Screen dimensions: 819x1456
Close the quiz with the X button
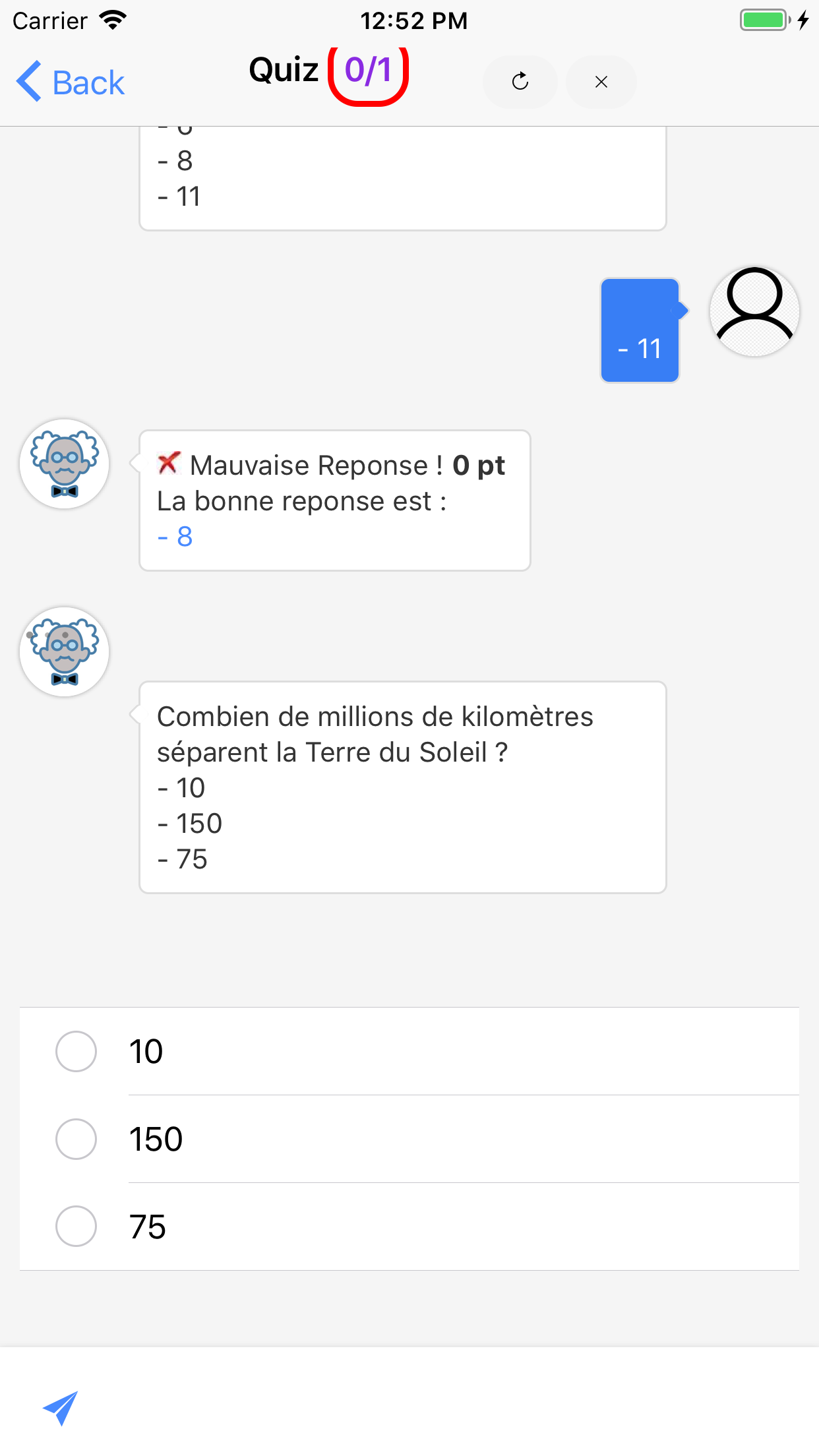[x=601, y=82]
